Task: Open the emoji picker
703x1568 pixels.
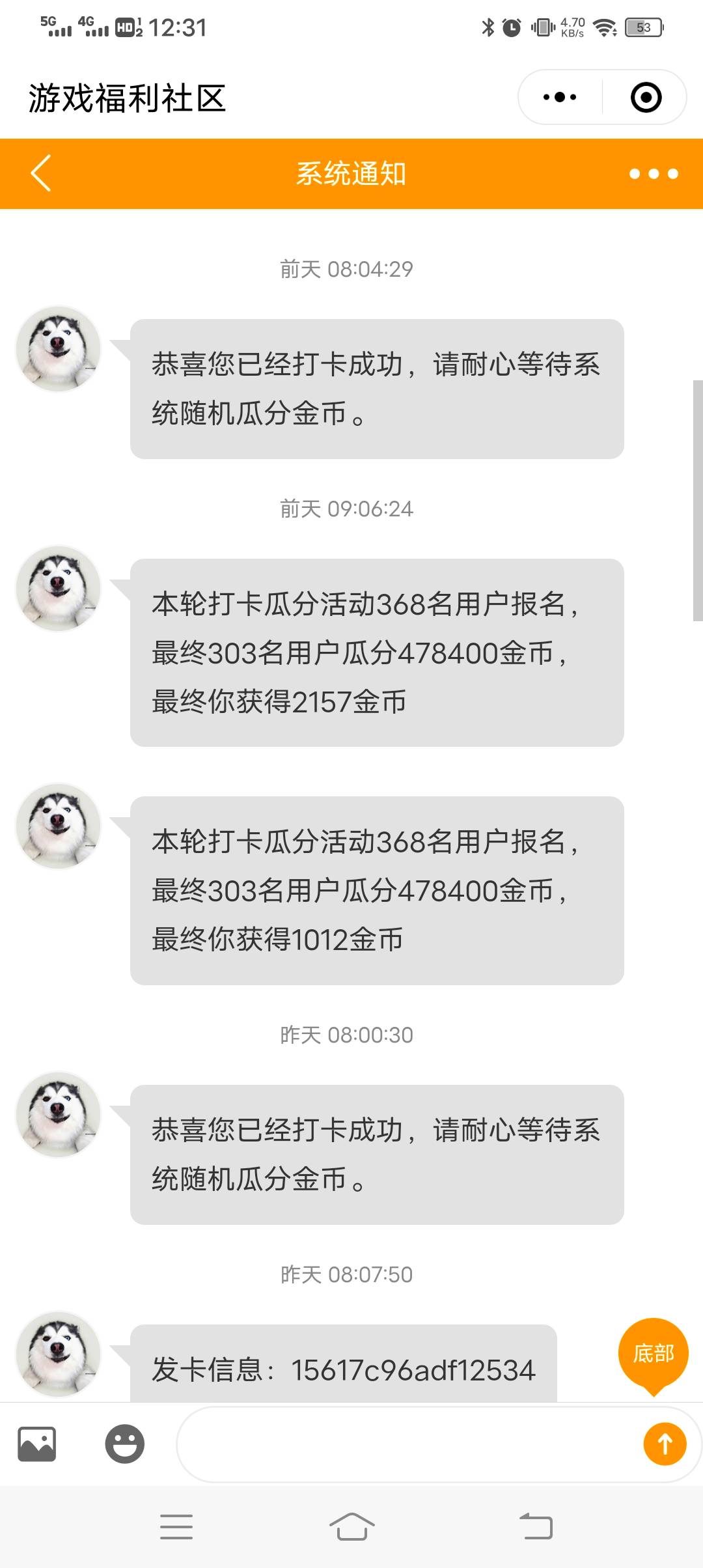Action: [x=124, y=1444]
